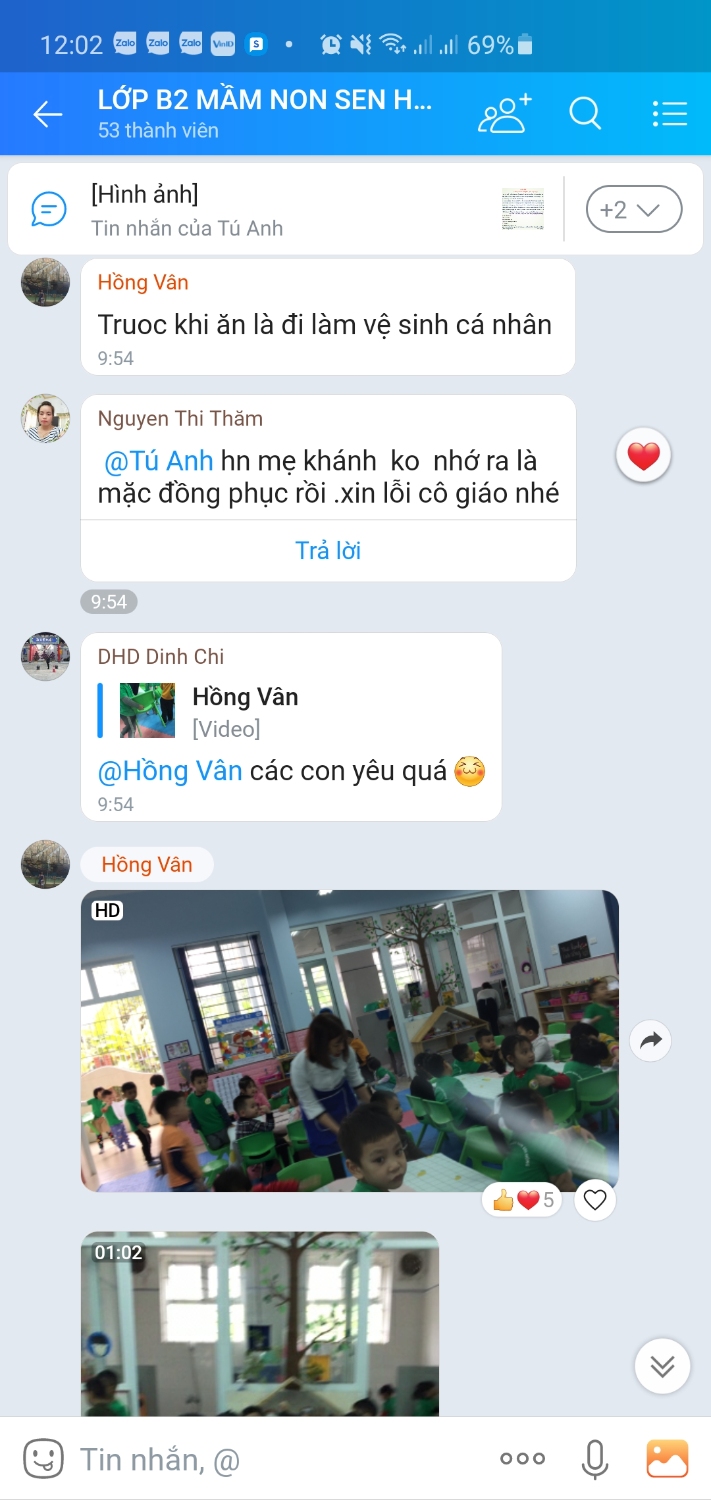React with heart to the classroom photo
Image resolution: width=711 pixels, height=1500 pixels.
pos(595,1199)
